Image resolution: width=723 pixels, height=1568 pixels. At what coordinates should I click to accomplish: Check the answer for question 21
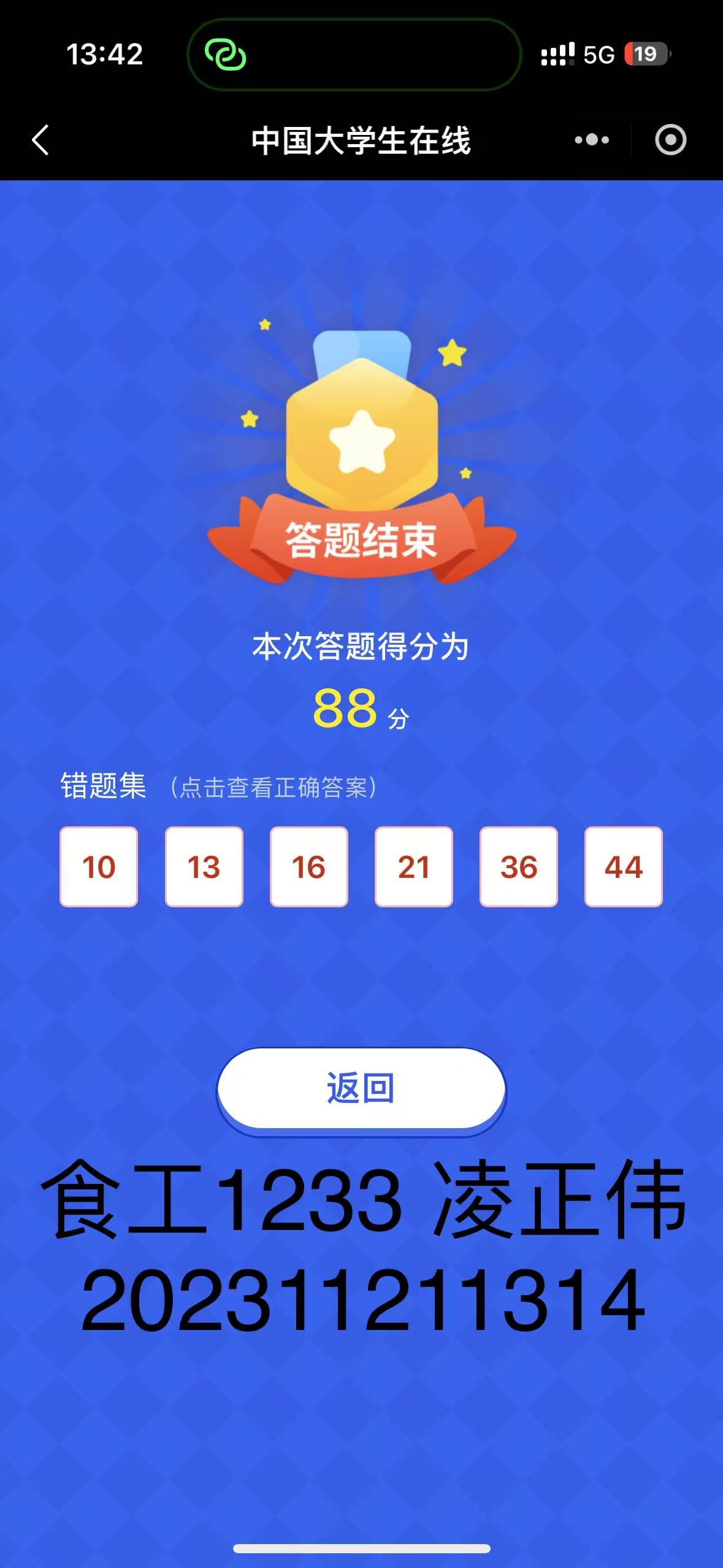[x=413, y=866]
